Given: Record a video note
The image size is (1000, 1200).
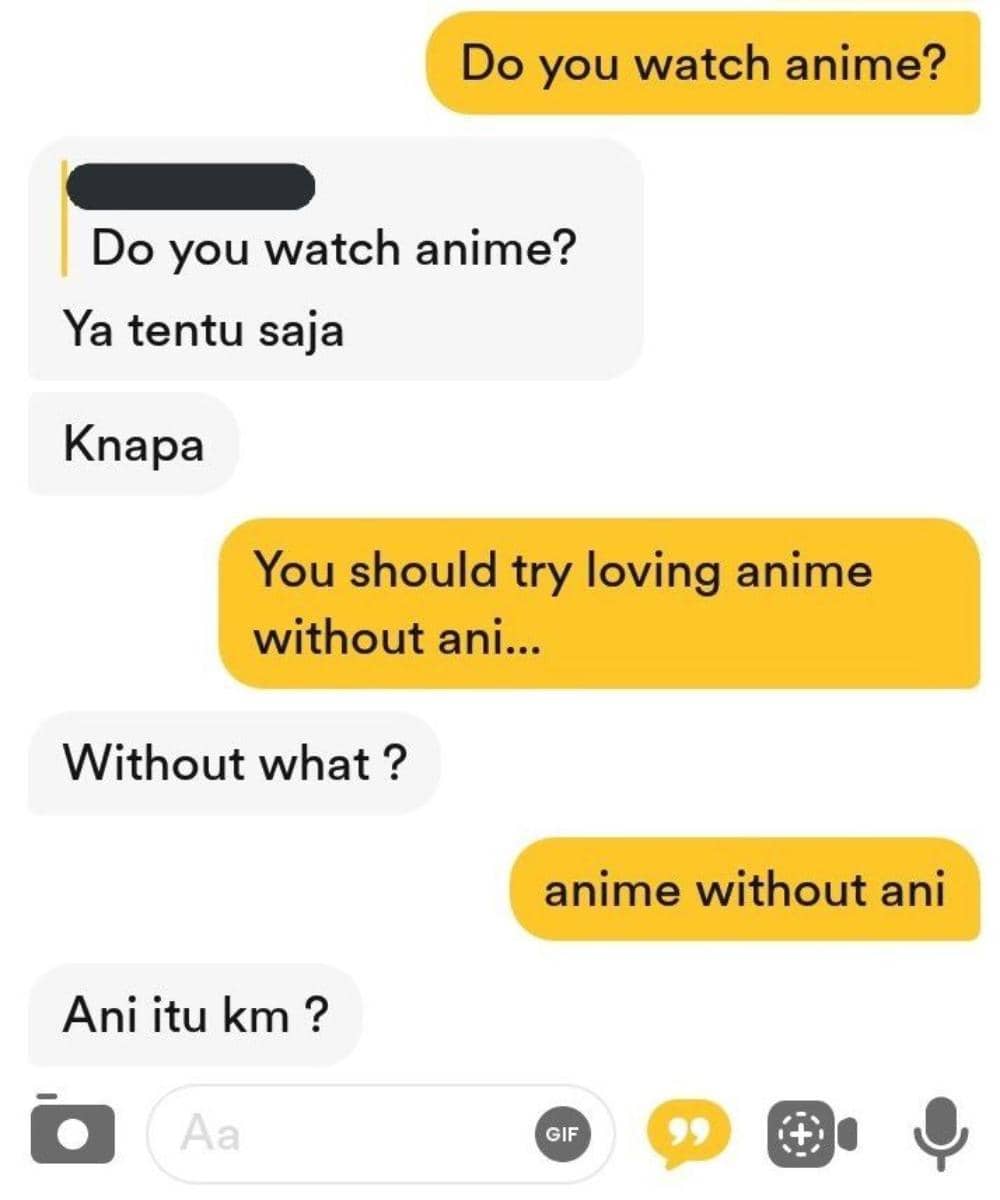Looking at the screenshot, I should (x=812, y=1133).
